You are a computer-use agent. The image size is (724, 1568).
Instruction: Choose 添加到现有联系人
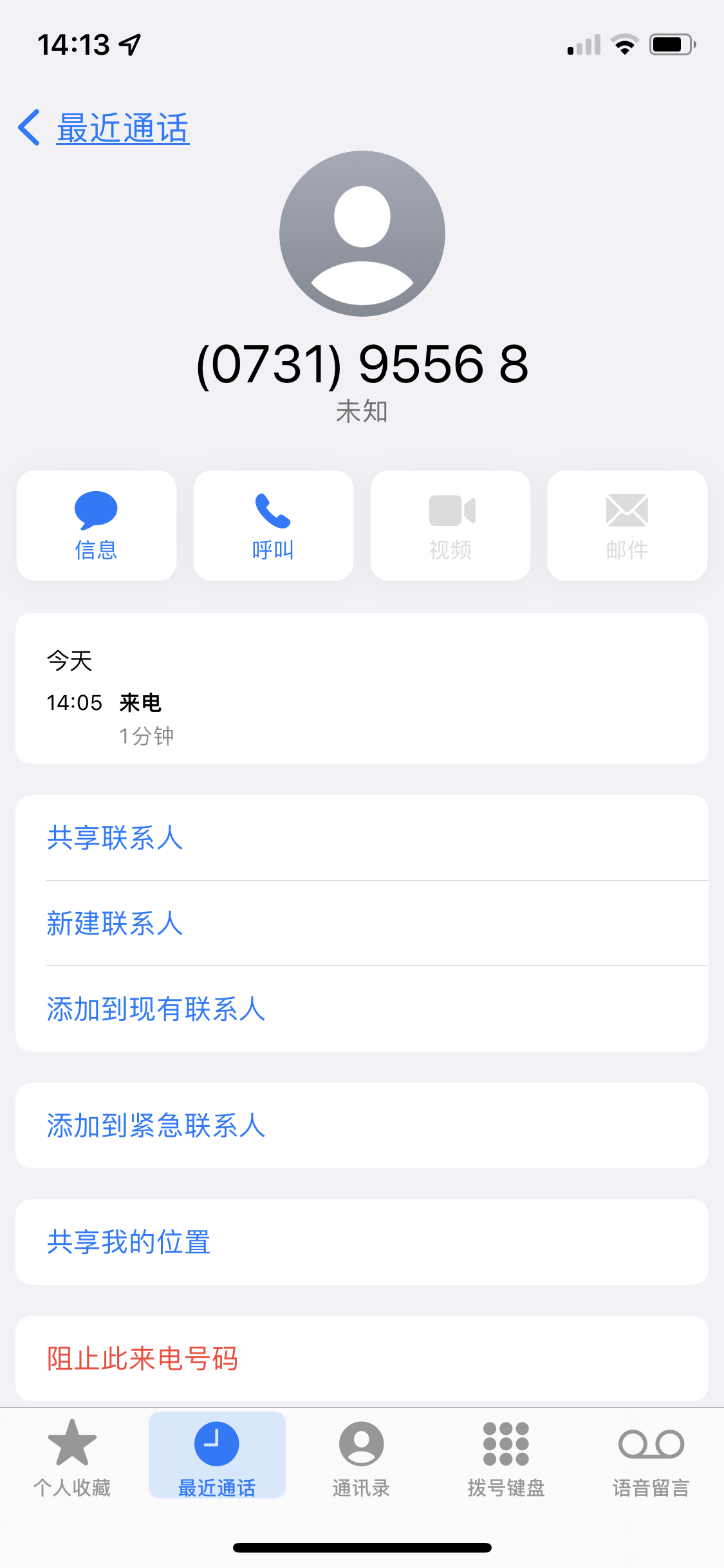(362, 1009)
